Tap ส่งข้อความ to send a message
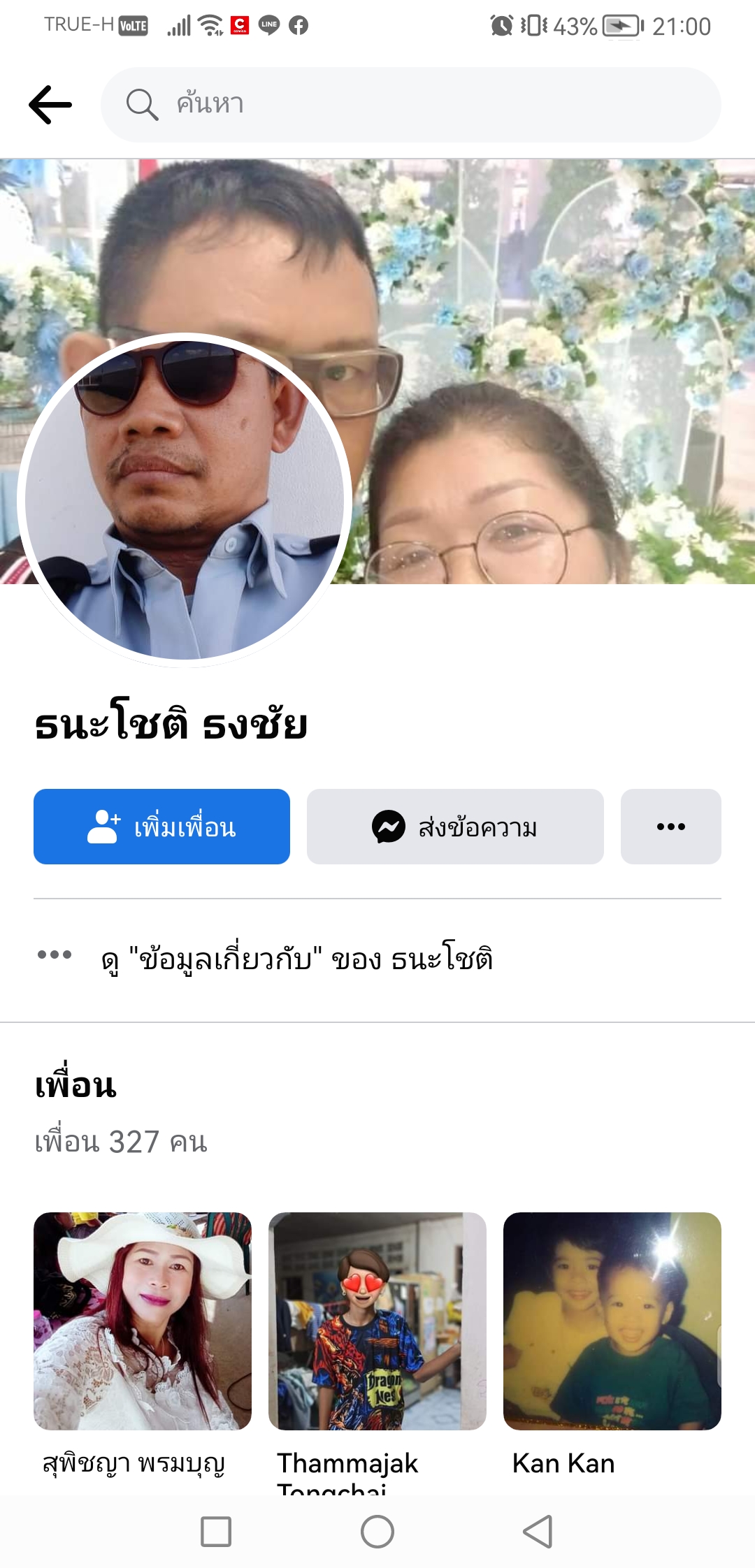 455,827
